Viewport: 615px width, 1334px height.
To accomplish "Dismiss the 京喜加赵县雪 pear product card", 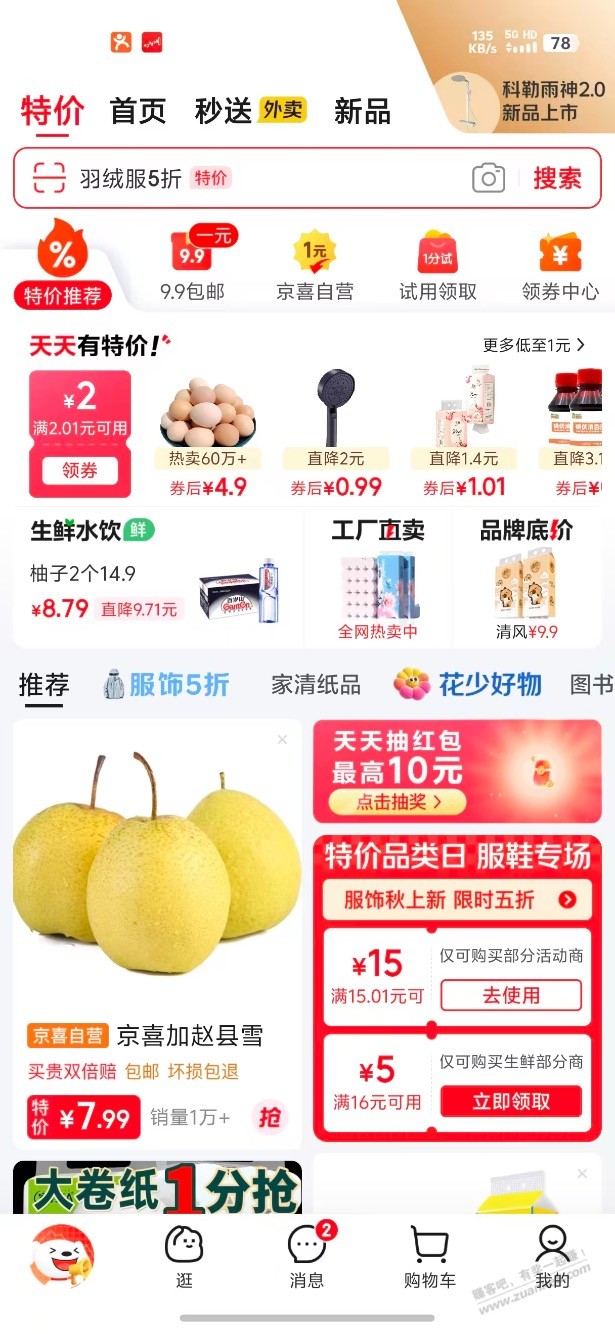I will click(x=282, y=739).
